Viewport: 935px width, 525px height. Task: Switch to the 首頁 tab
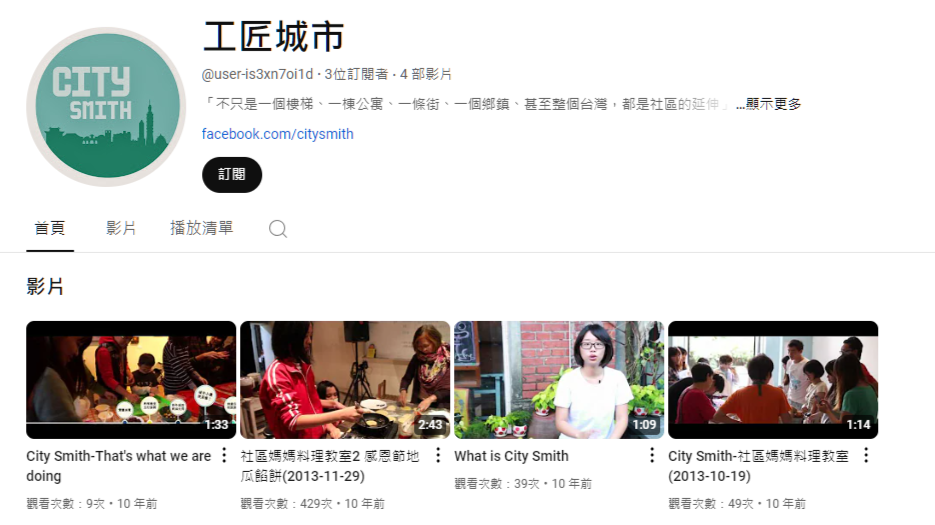(50, 228)
